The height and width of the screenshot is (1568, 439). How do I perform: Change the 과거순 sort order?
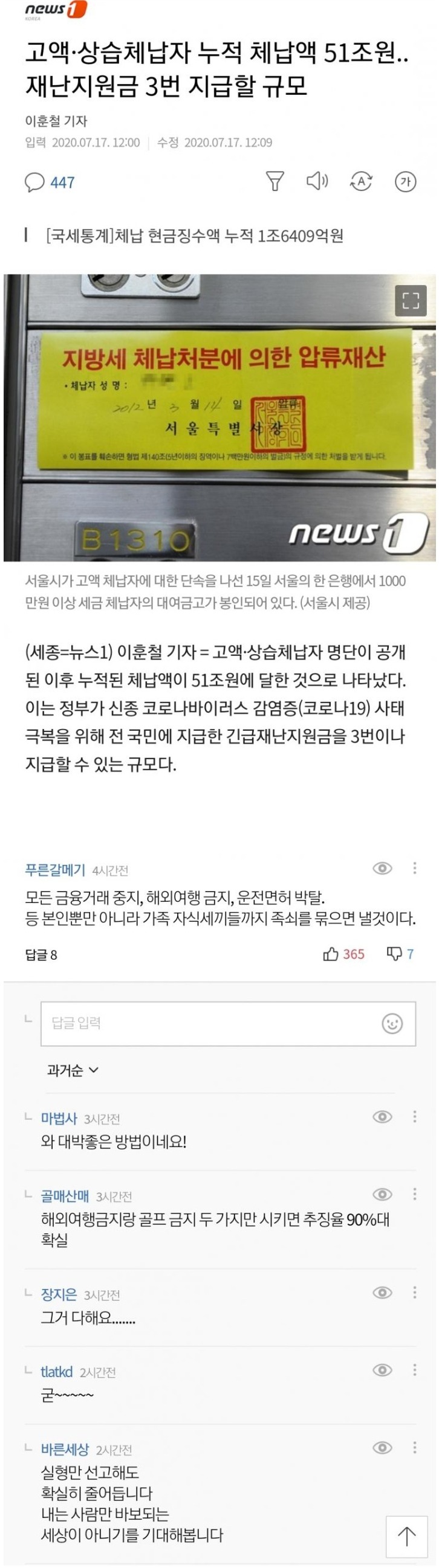pyautogui.click(x=73, y=1070)
